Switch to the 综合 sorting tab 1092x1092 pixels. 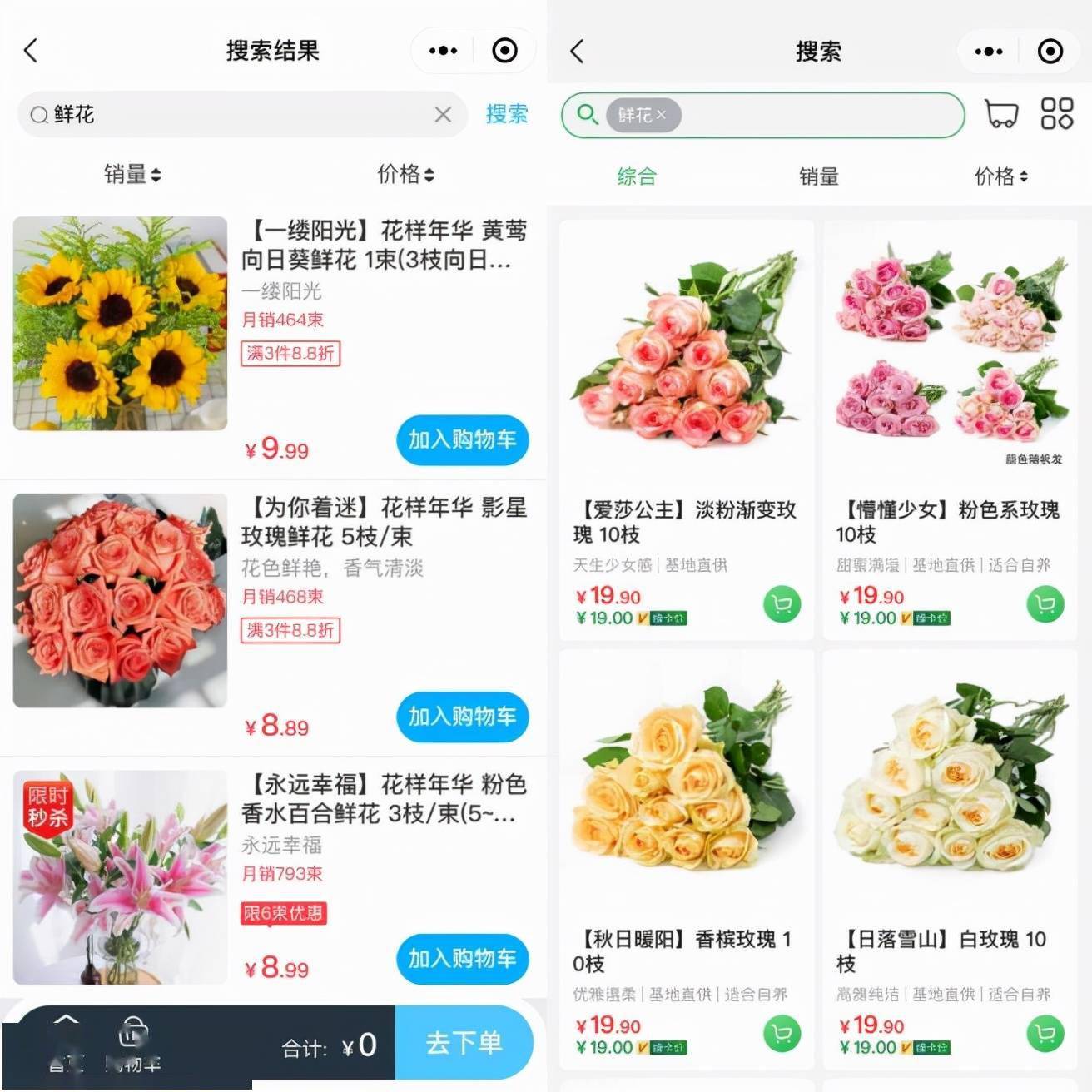pyautogui.click(x=637, y=176)
